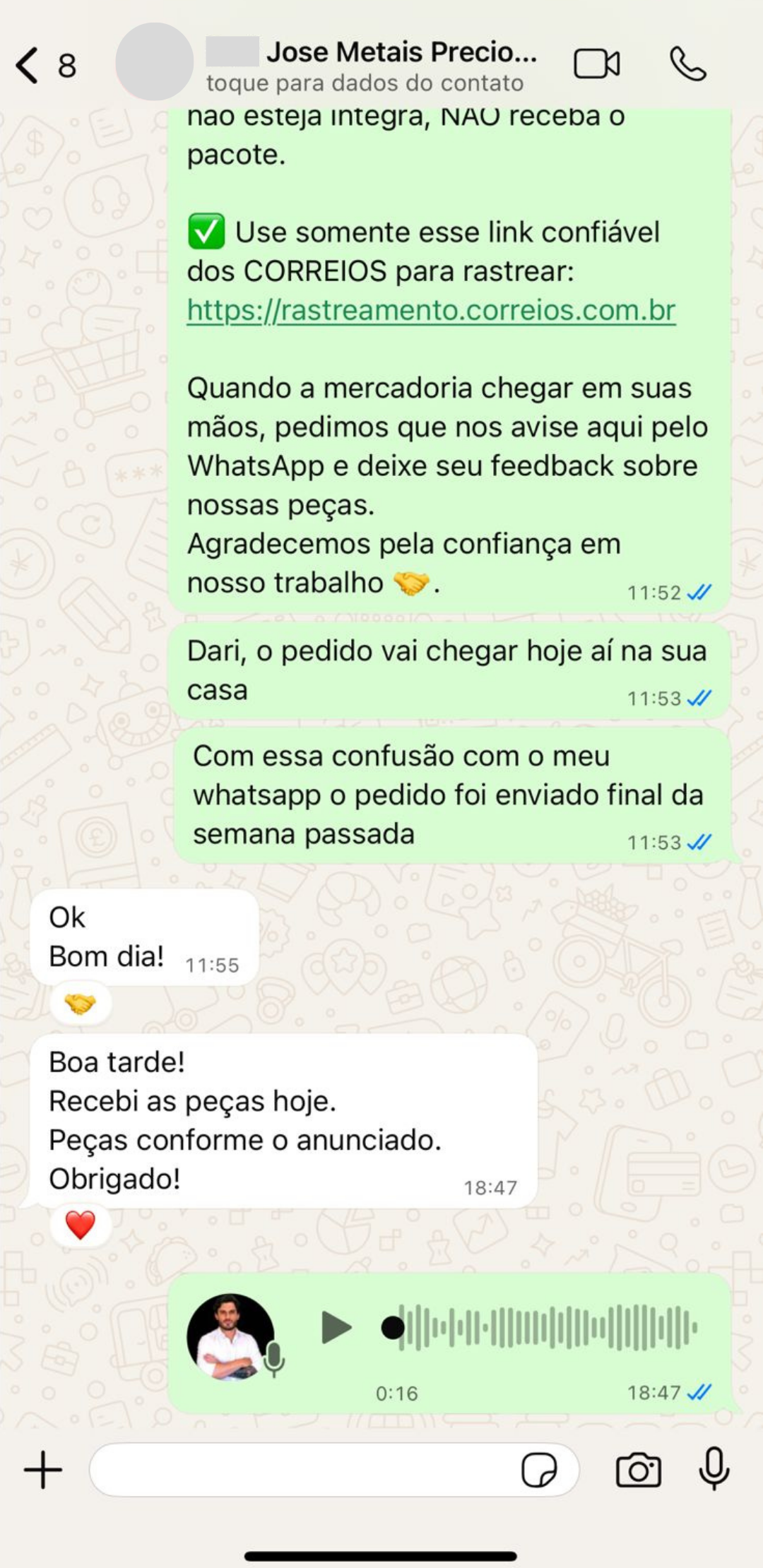The width and height of the screenshot is (763, 1568).
Task: Play the 0:16 voice message
Action: [336, 1327]
